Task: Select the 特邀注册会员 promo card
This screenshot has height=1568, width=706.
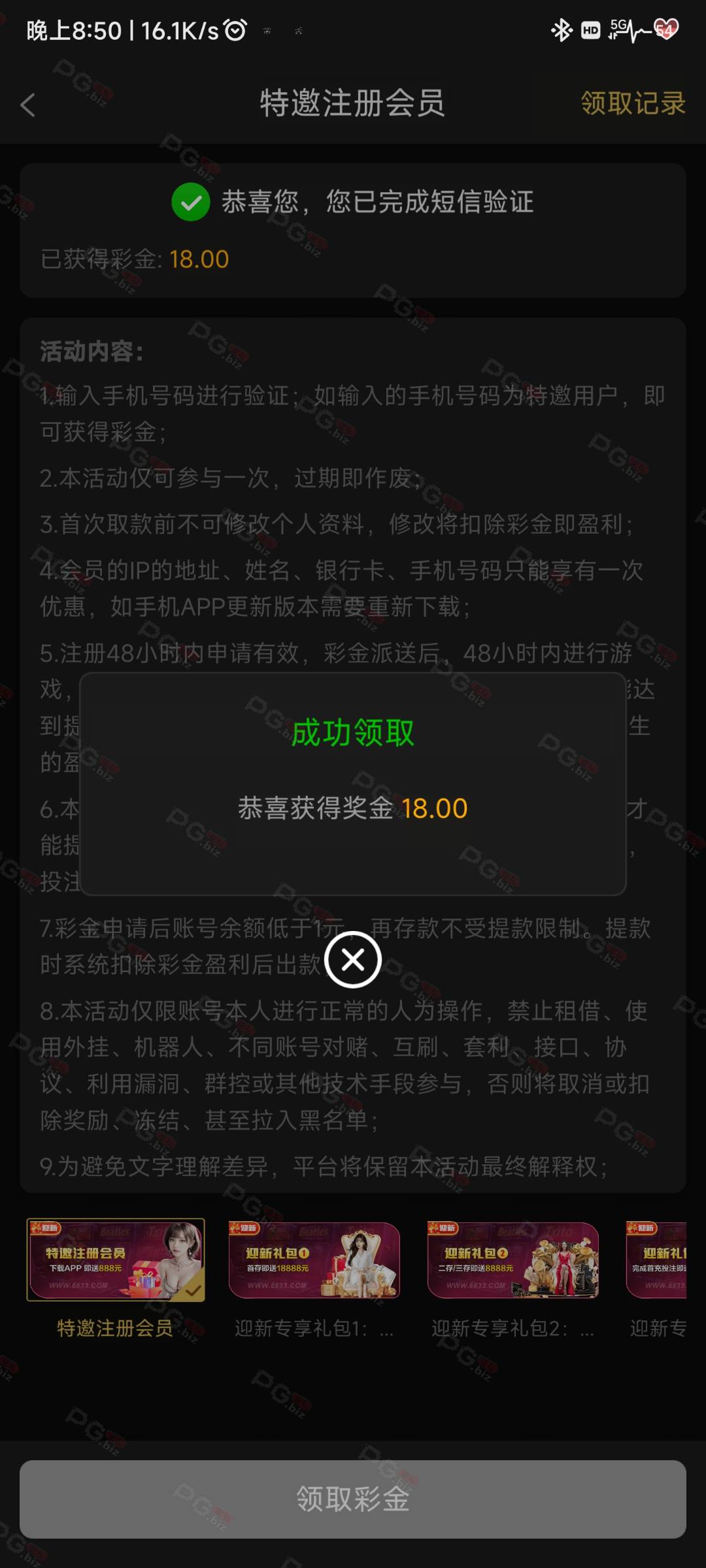Action: click(x=116, y=1260)
